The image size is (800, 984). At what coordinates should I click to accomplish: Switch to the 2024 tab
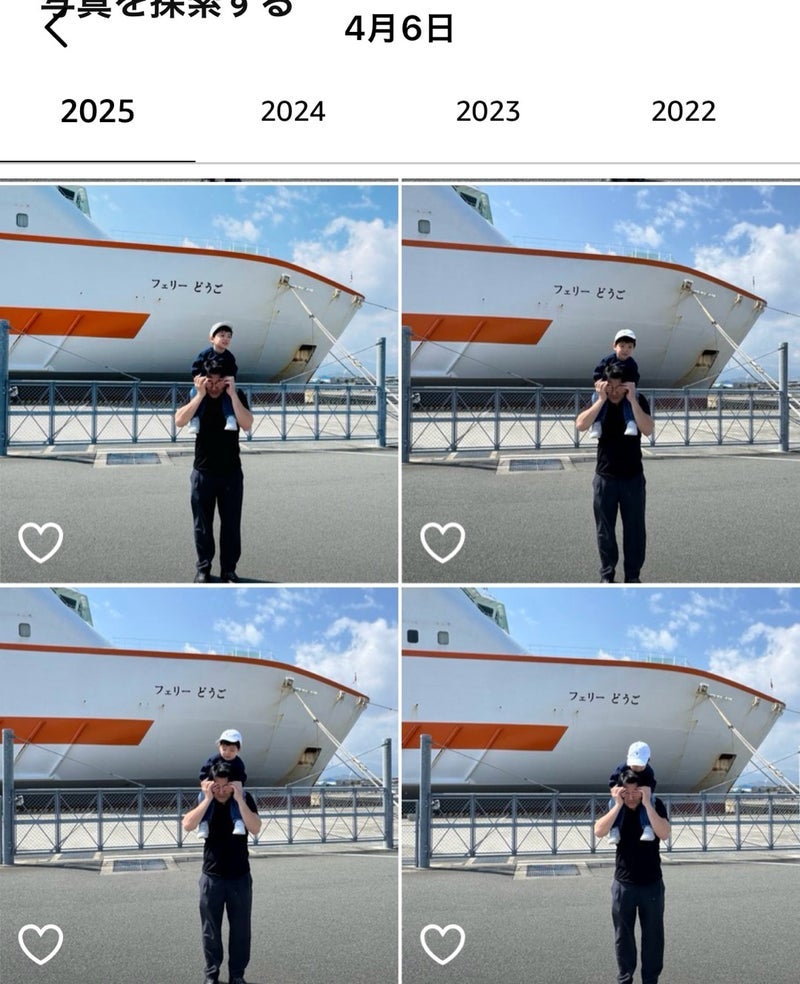click(293, 112)
